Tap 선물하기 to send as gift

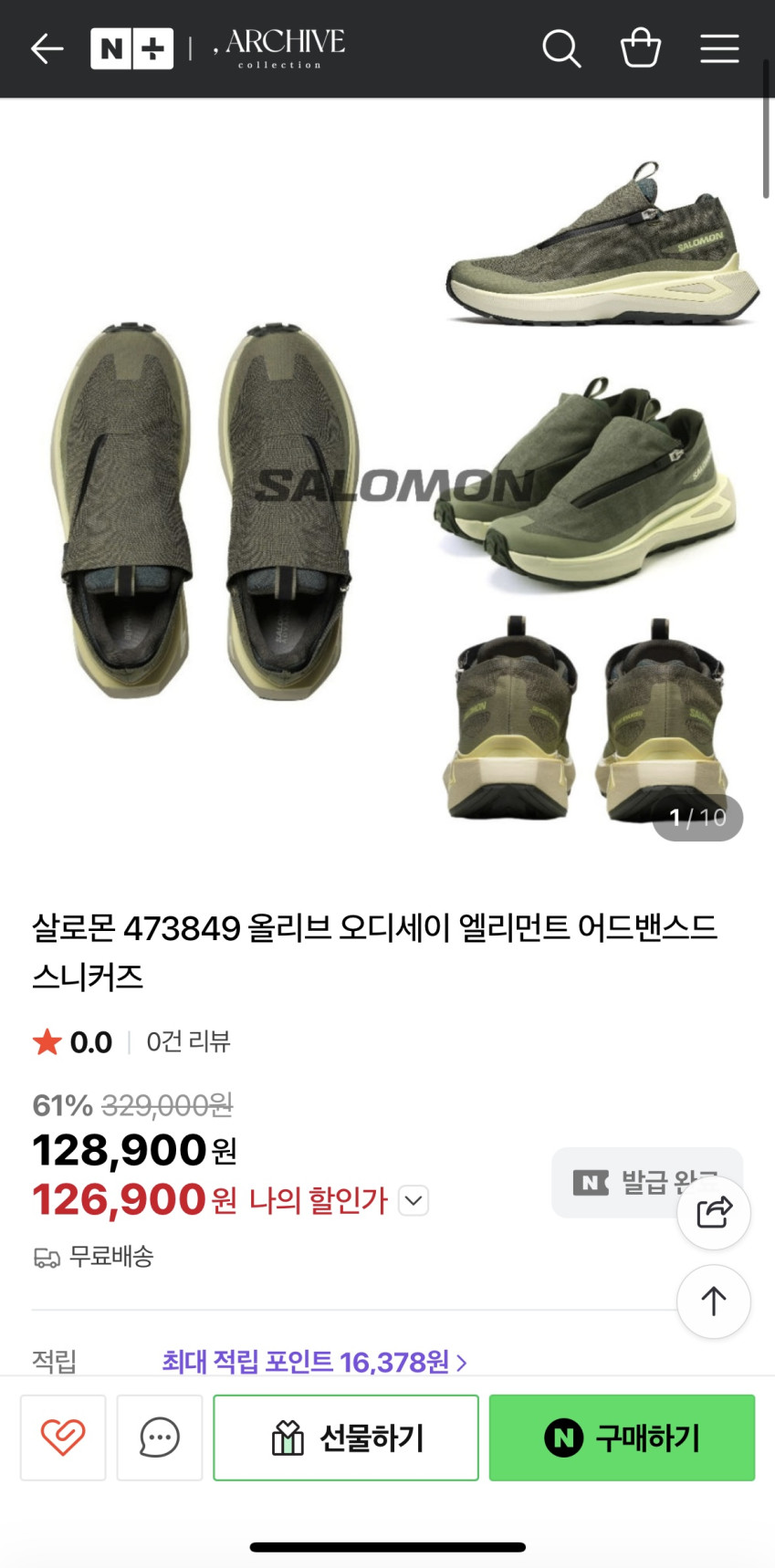(346, 1437)
